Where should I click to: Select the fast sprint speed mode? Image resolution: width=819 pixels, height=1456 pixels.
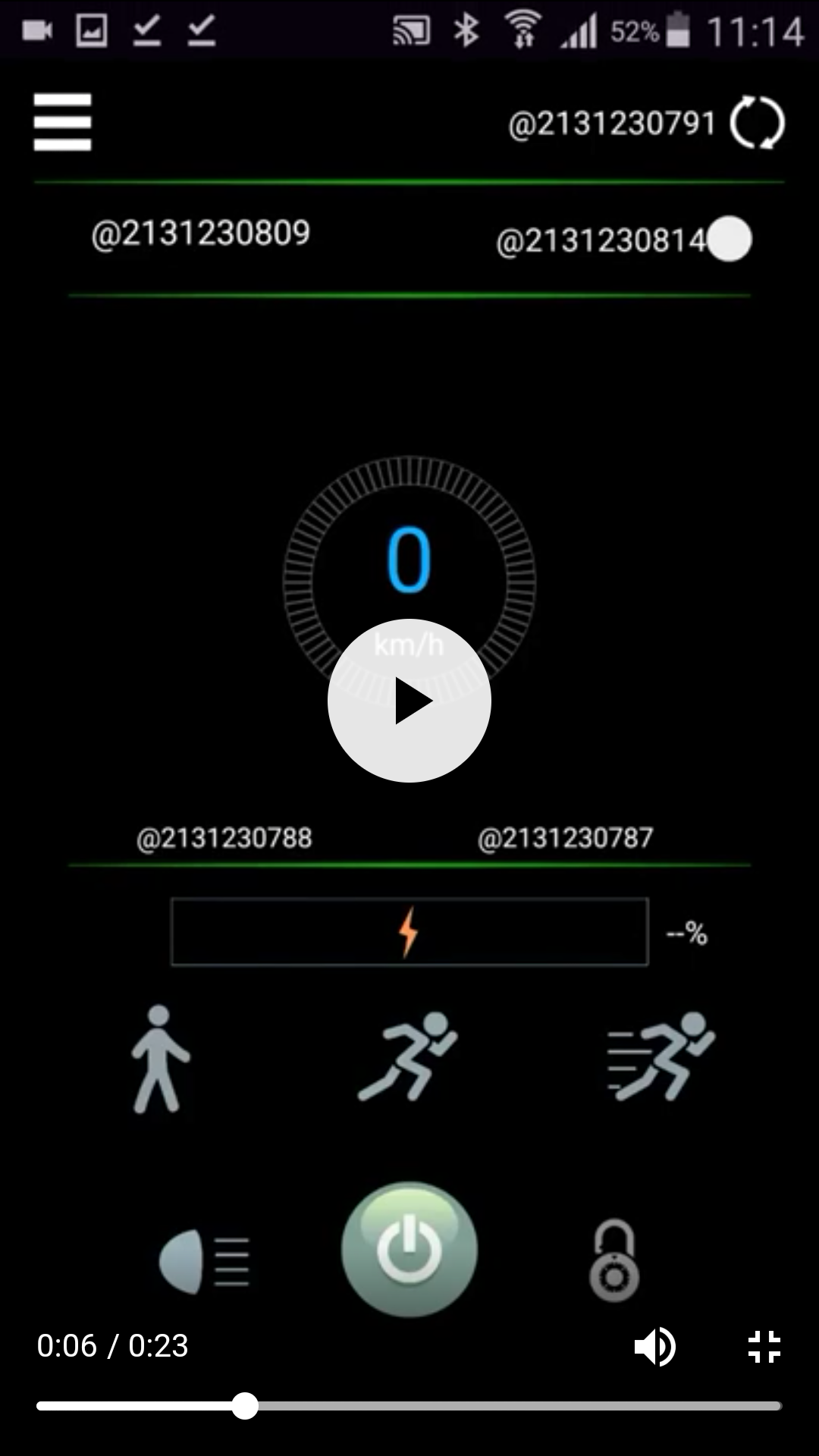661,1056
